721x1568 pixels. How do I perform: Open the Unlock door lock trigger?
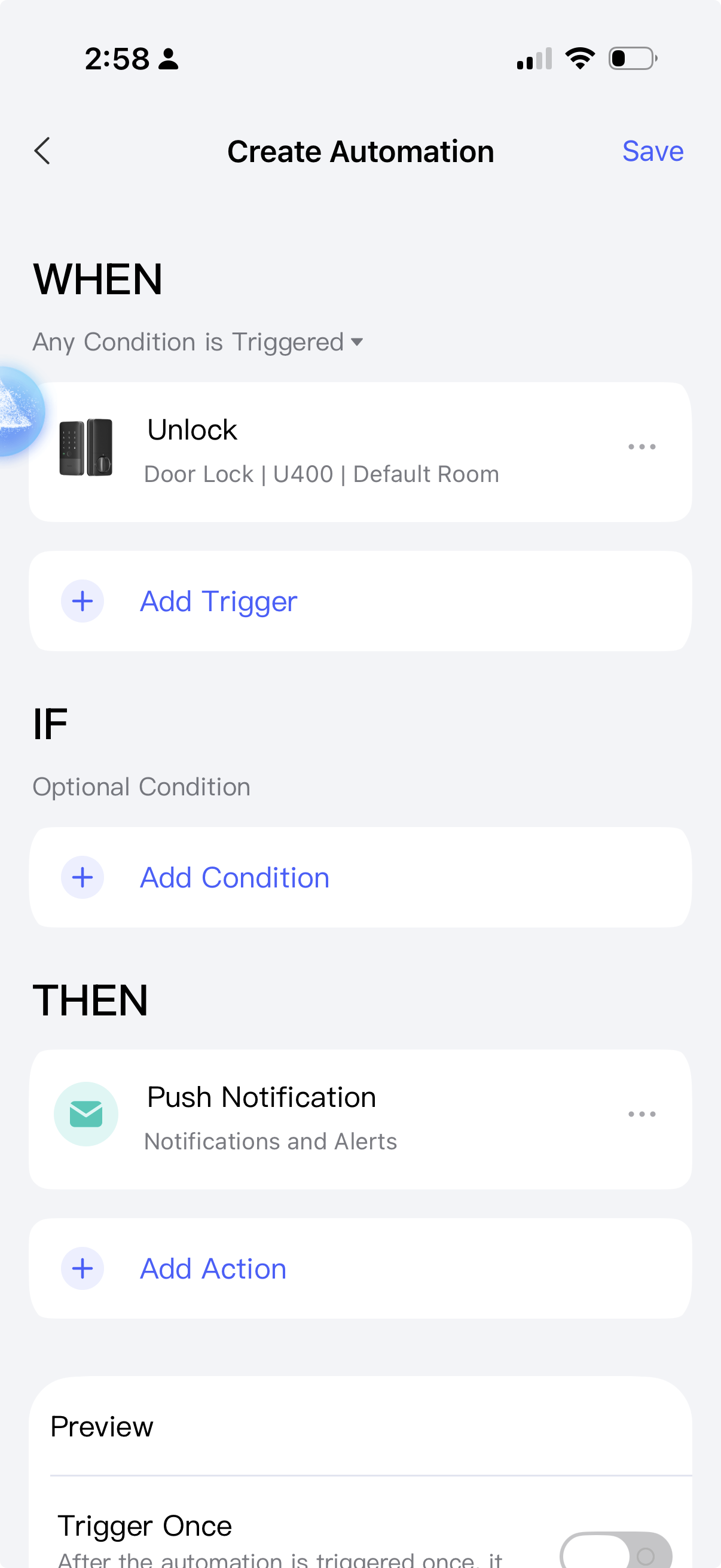[x=322, y=452]
